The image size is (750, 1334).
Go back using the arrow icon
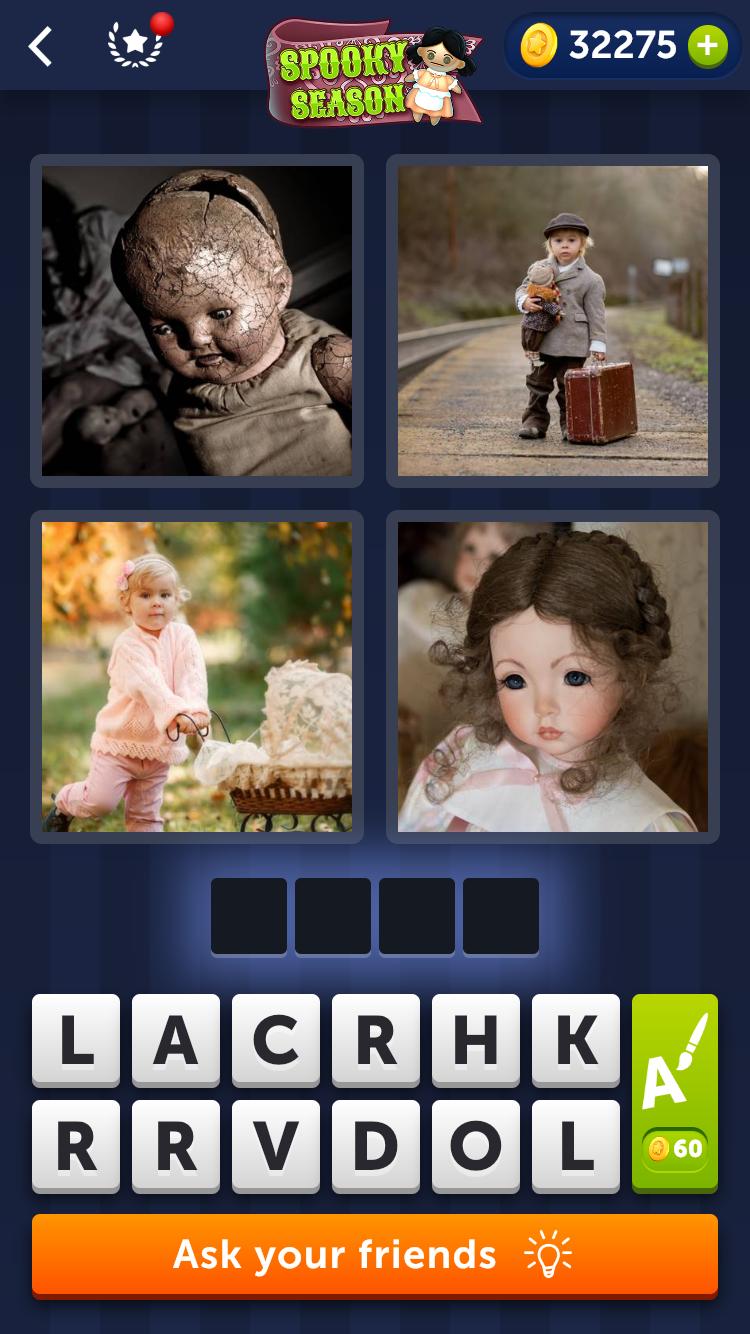tap(40, 46)
